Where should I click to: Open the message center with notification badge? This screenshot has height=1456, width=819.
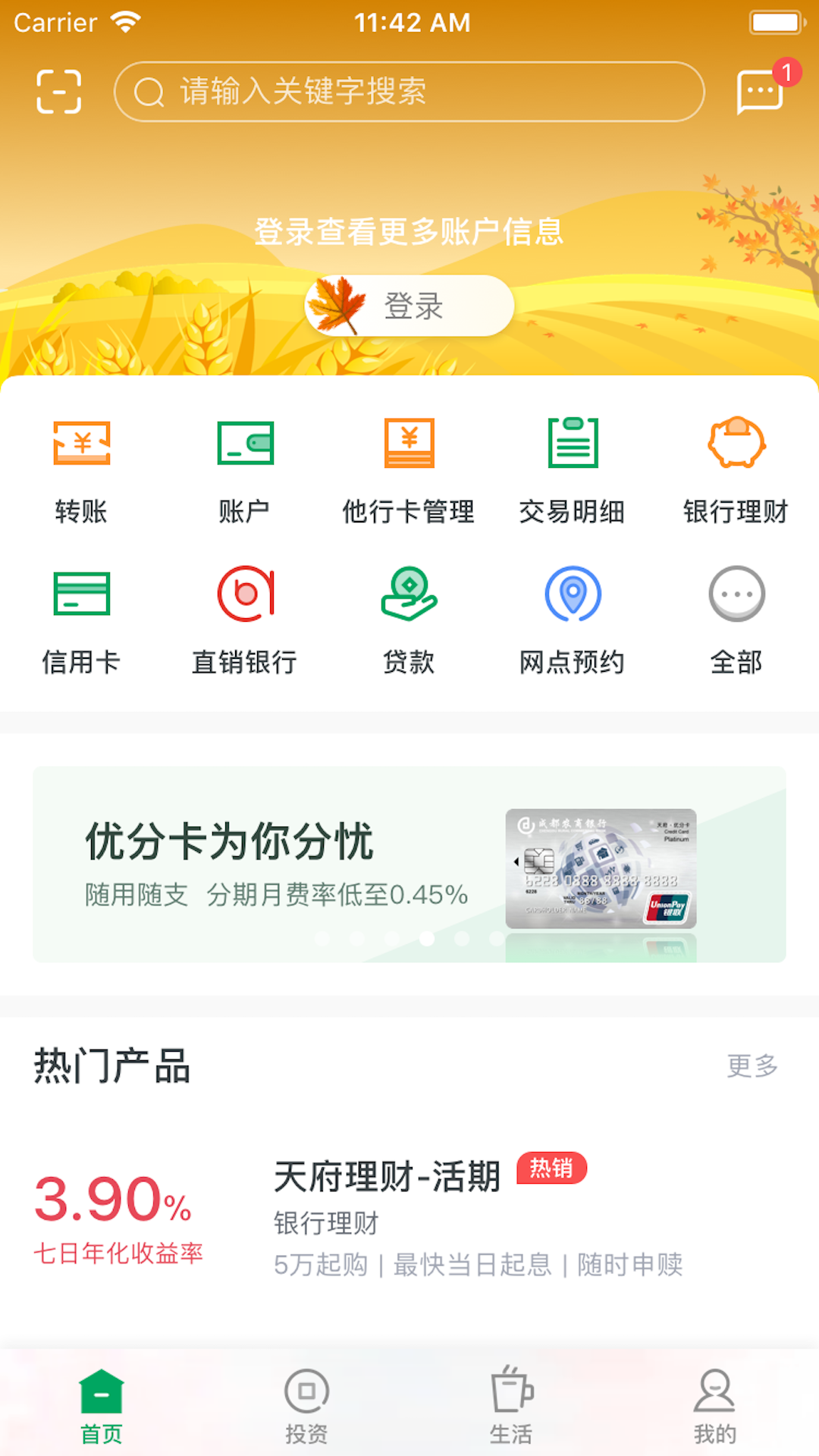click(x=758, y=91)
